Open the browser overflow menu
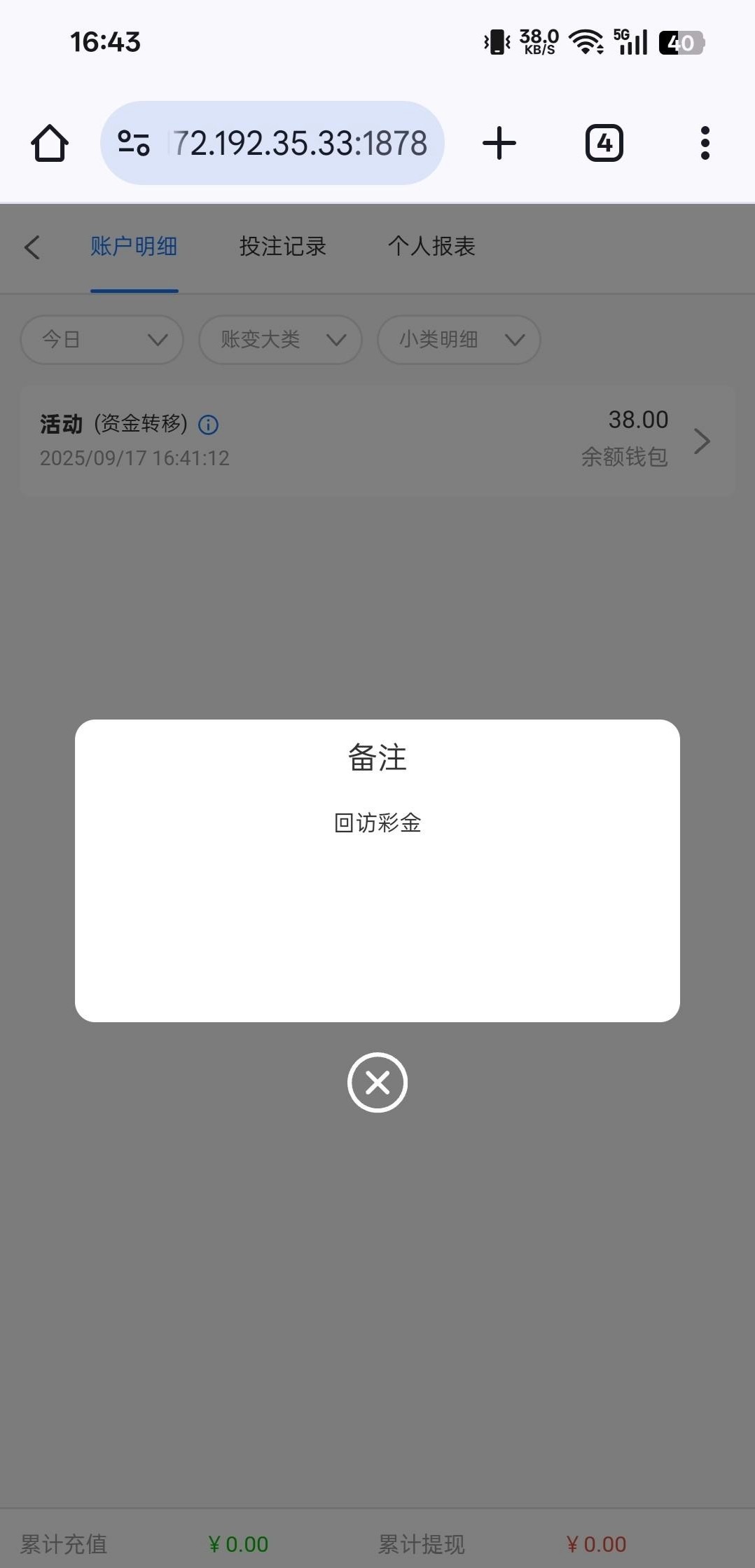 [x=705, y=144]
